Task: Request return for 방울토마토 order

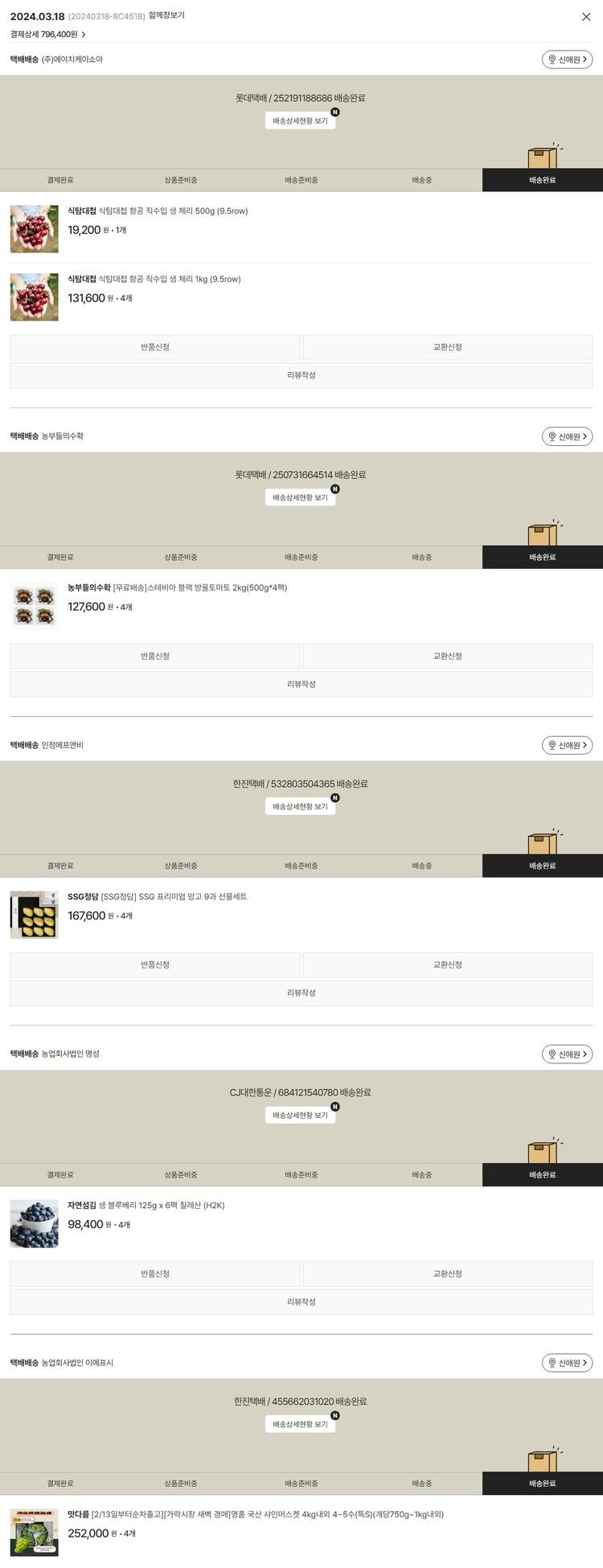Action: 155,656
